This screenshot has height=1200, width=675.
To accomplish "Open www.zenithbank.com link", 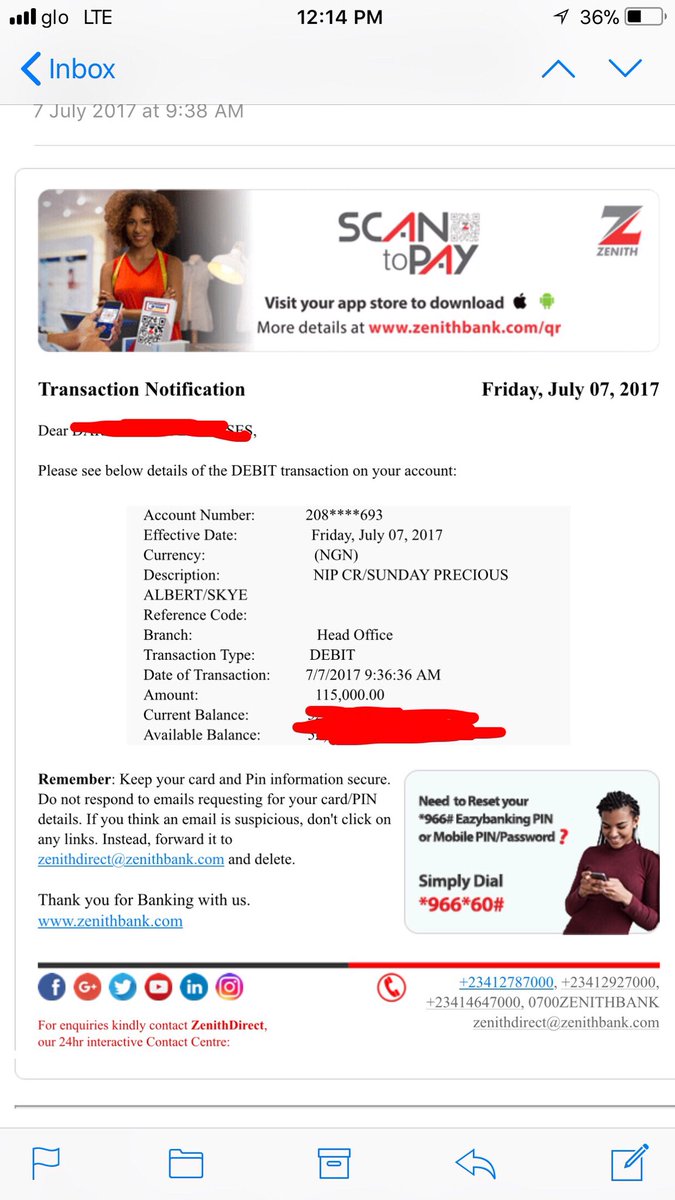I will click(x=110, y=921).
